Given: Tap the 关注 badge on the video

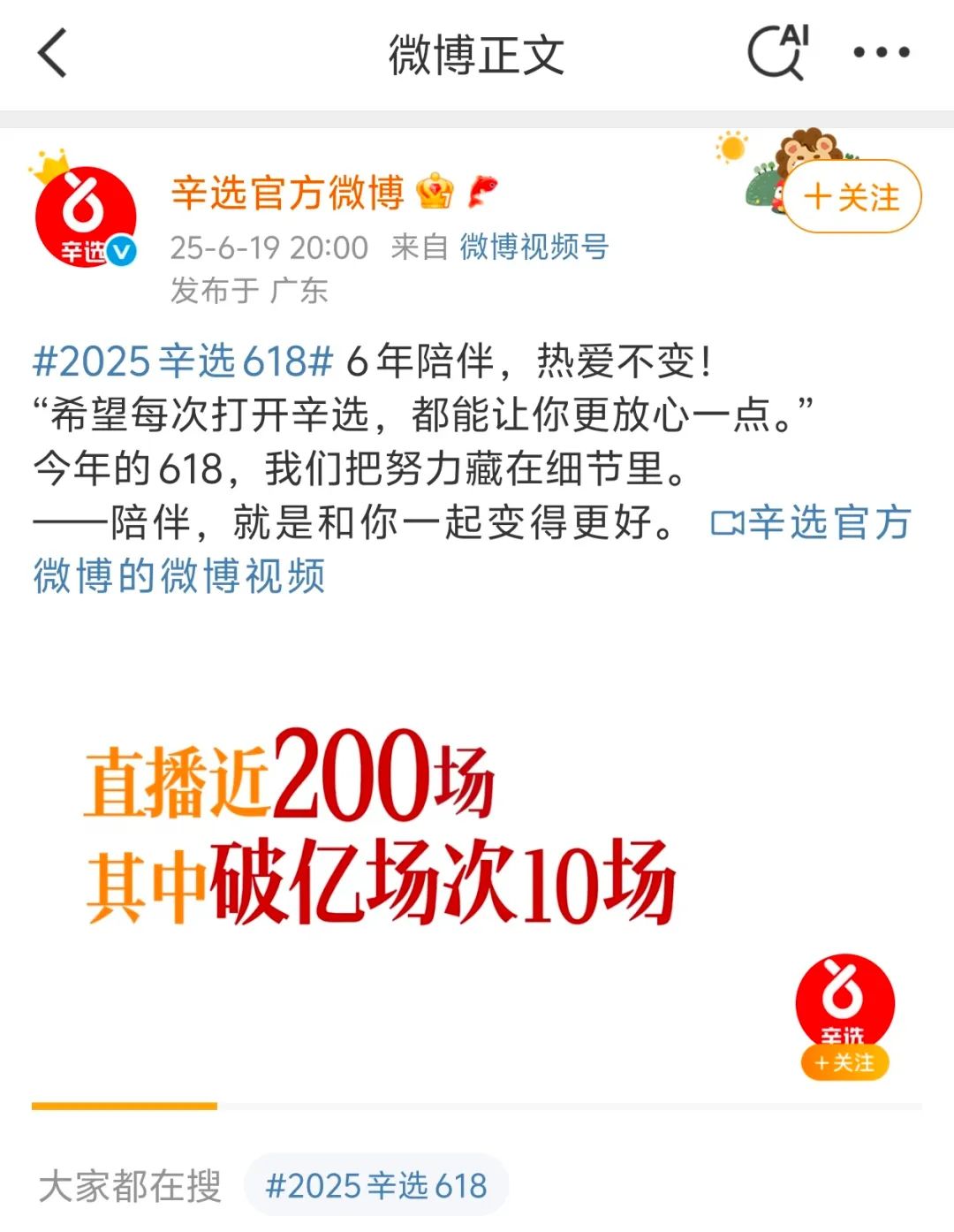Looking at the screenshot, I should 844,1062.
